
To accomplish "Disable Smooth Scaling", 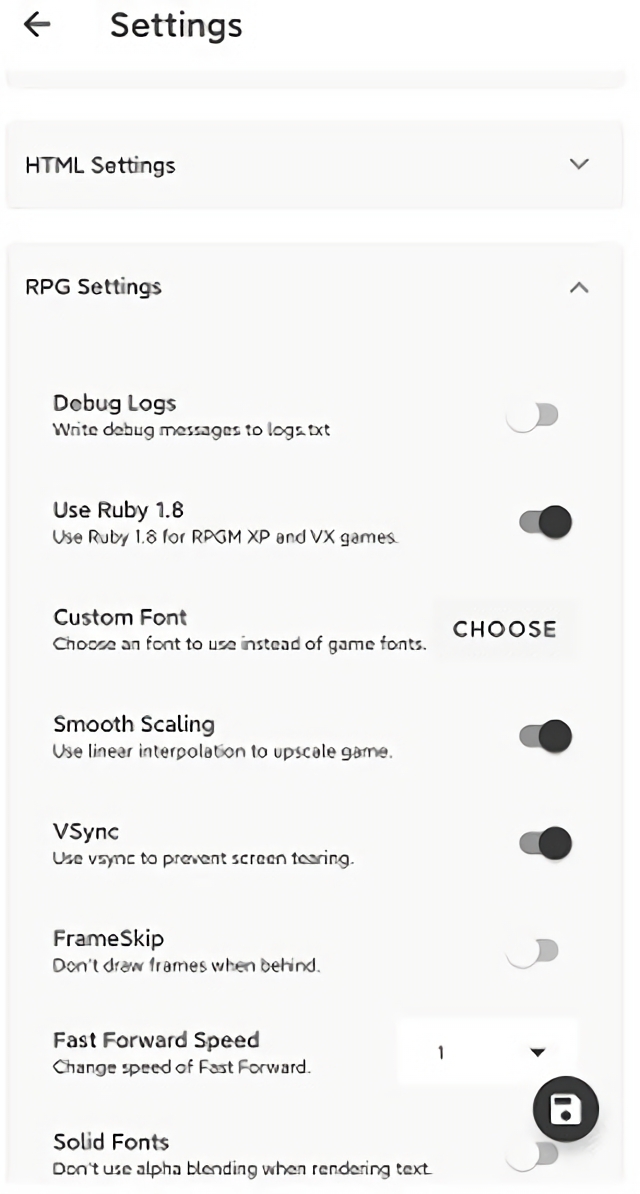I will pos(546,736).
